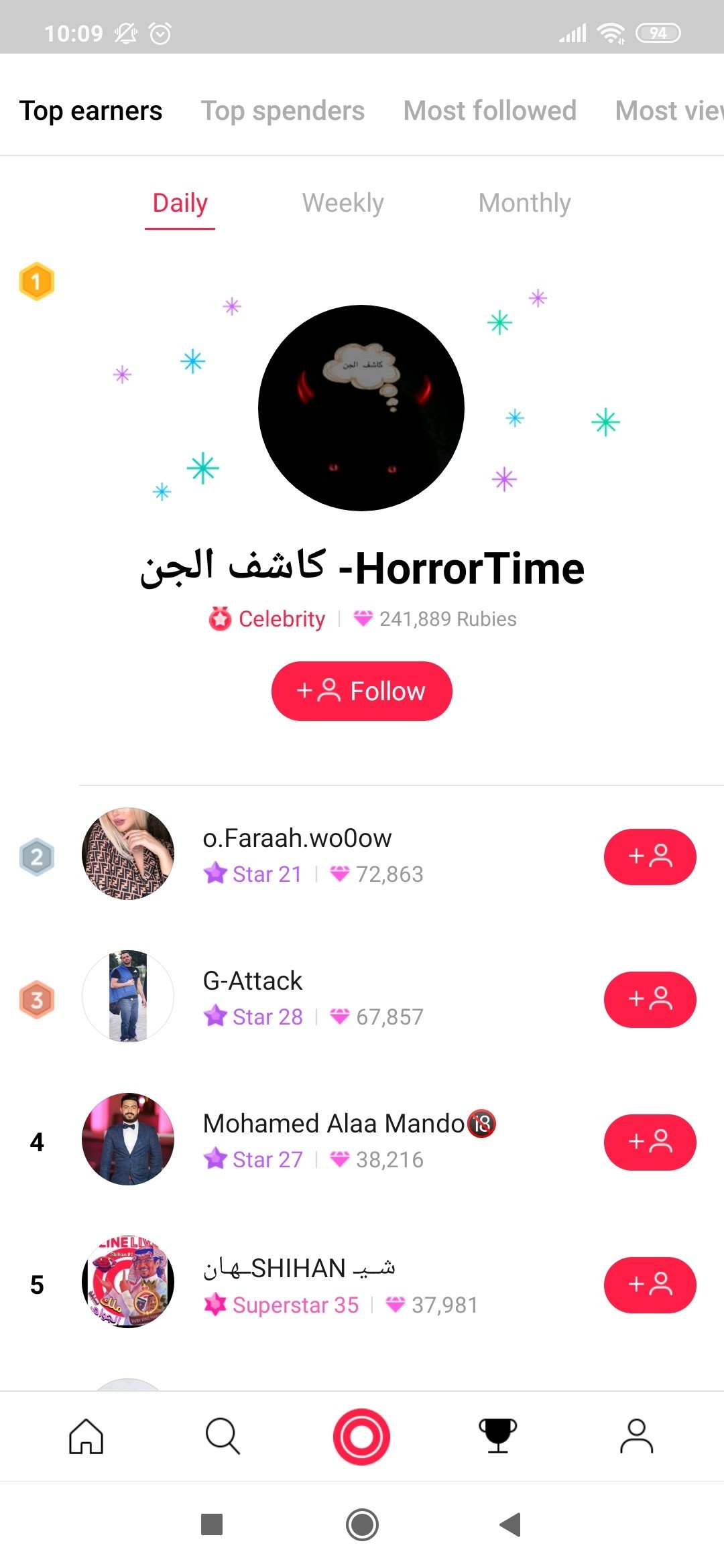Open HorrorTime's profile picture
Image resolution: width=724 pixels, height=1568 pixels.
[x=361, y=408]
